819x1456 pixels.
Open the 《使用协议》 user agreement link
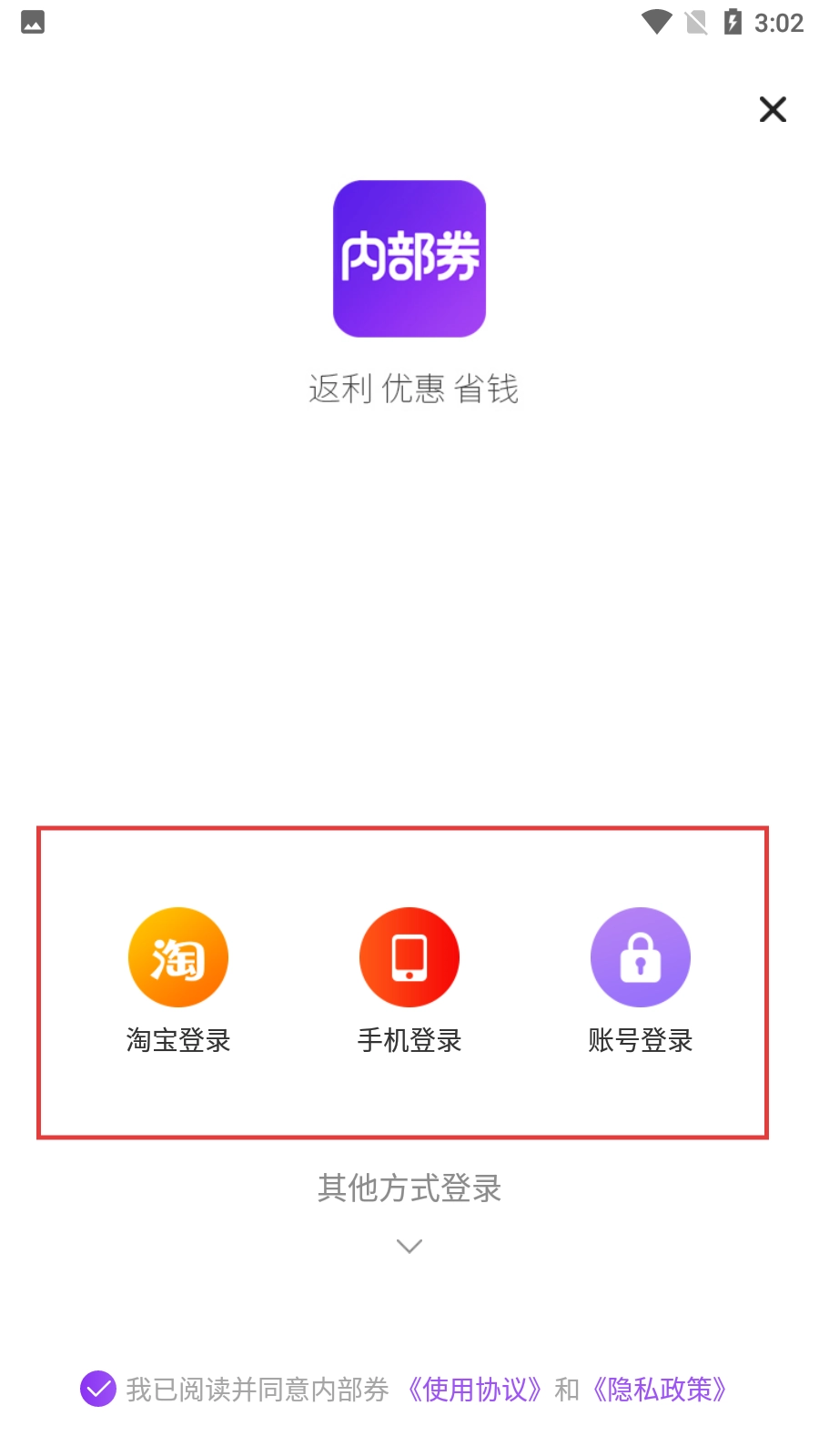pos(474,1390)
